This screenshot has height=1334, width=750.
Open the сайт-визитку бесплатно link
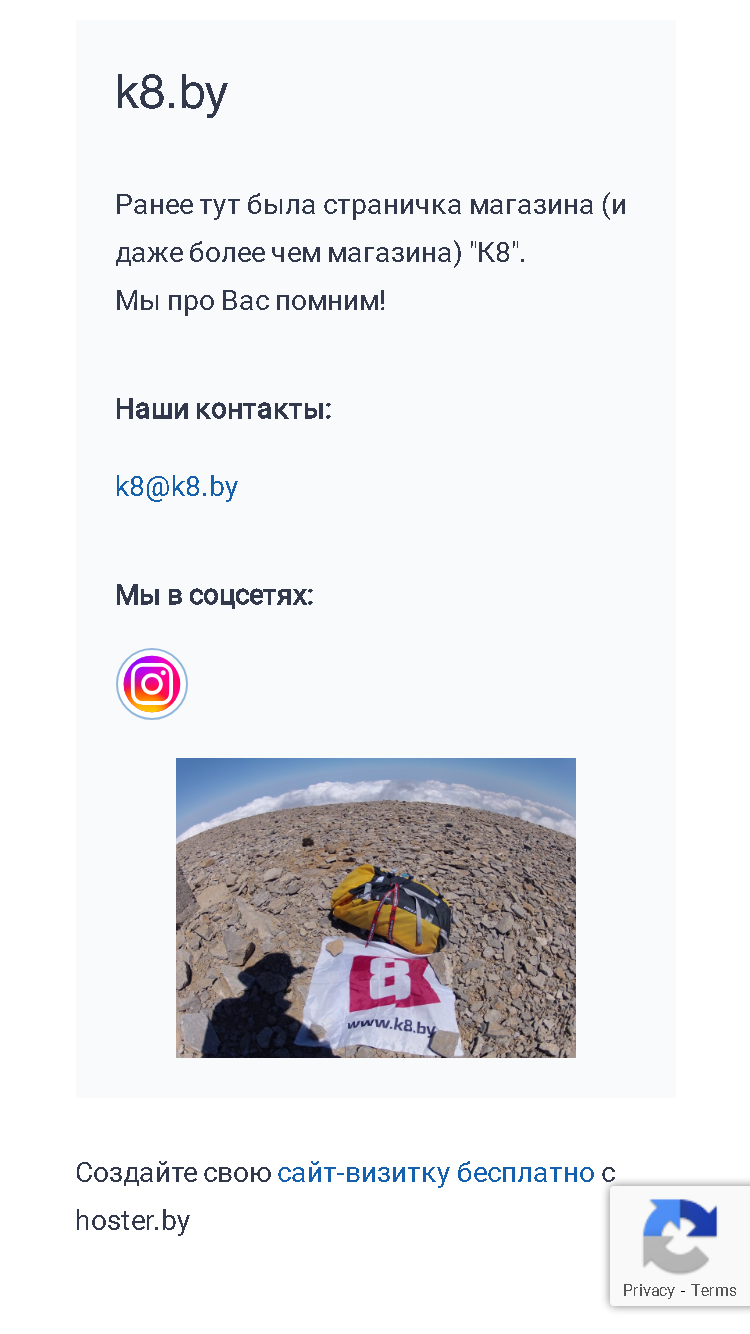tap(436, 1172)
